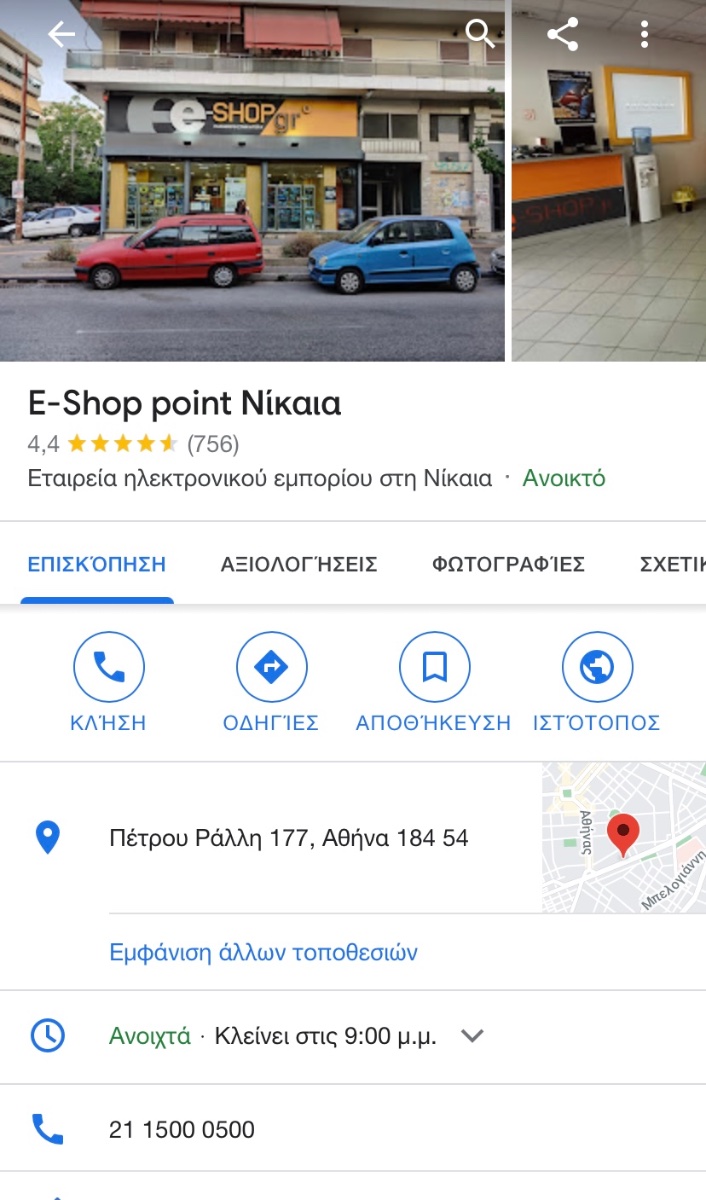Share this E-Shop point listing
The width and height of the screenshot is (706, 1200).
(563, 34)
